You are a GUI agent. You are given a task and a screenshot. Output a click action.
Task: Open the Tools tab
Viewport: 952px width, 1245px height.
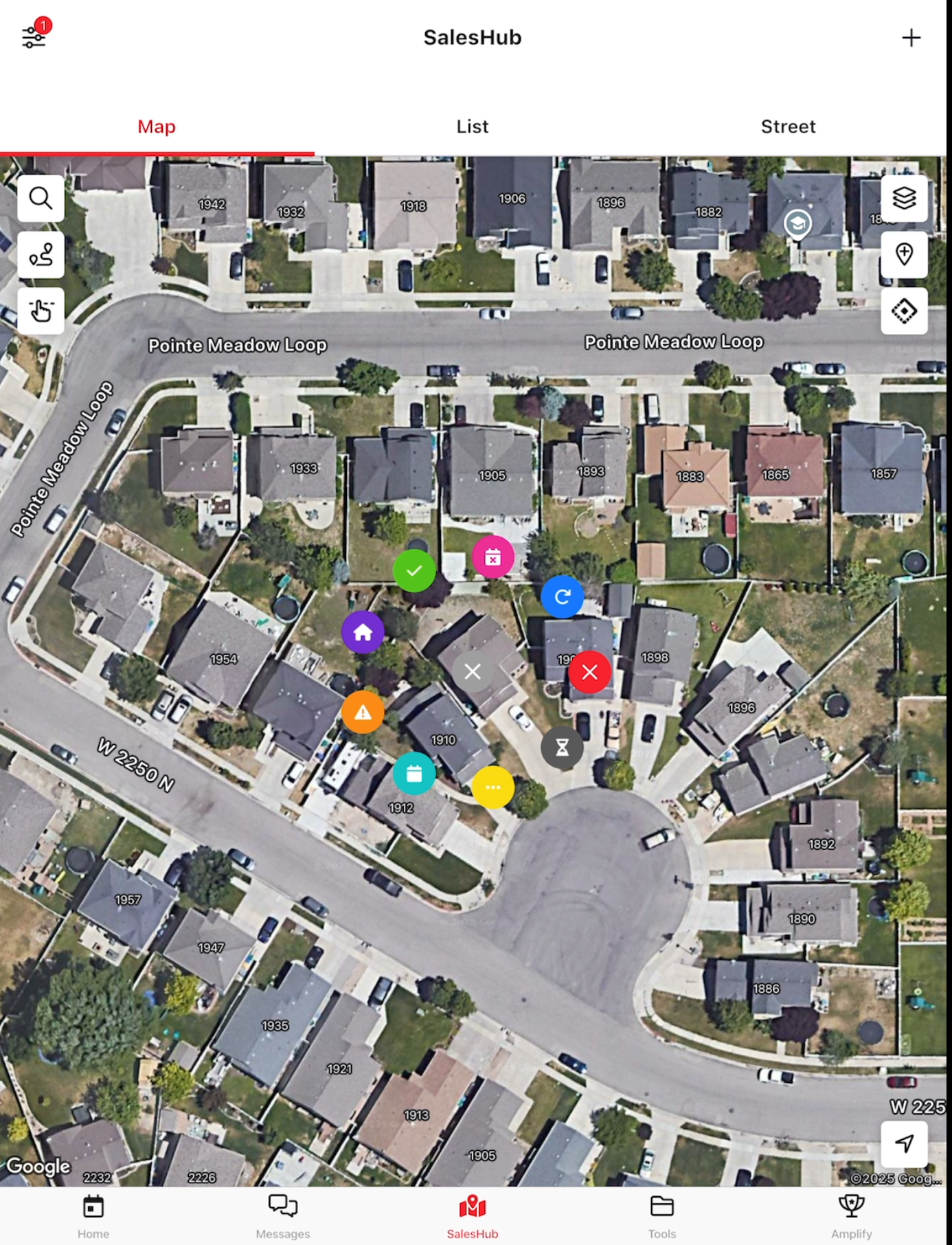662,1216
